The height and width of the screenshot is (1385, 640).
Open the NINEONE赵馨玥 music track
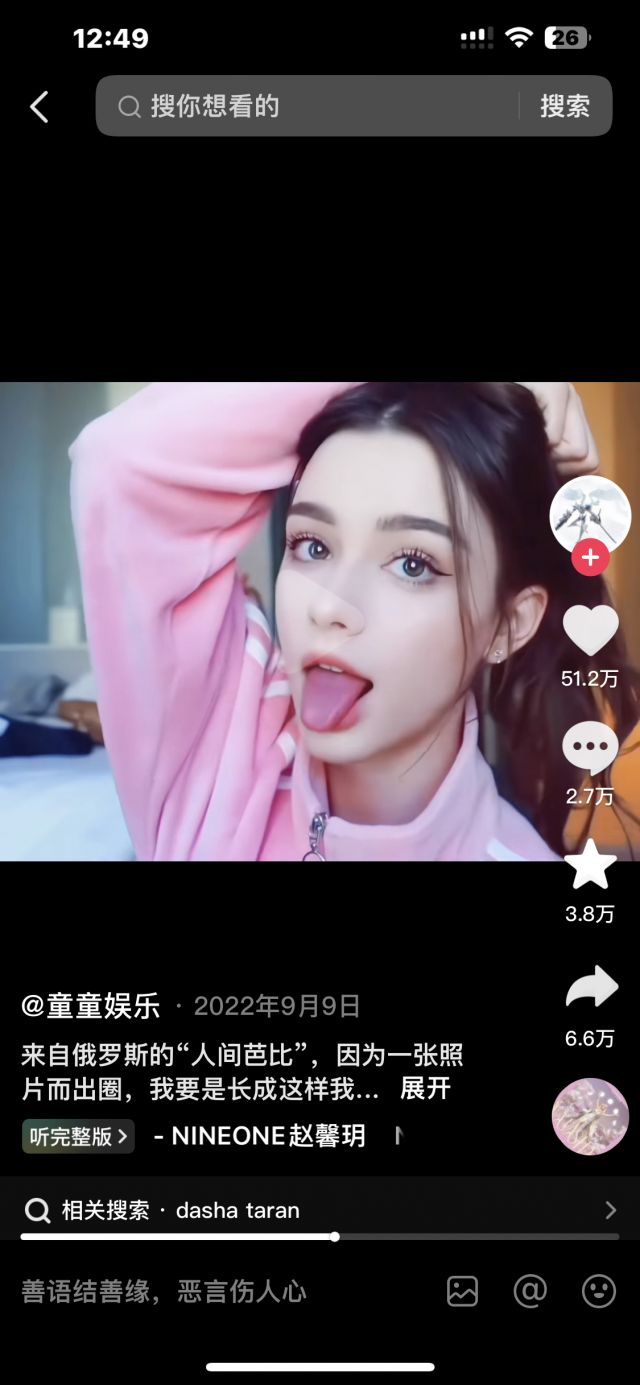(260, 1136)
